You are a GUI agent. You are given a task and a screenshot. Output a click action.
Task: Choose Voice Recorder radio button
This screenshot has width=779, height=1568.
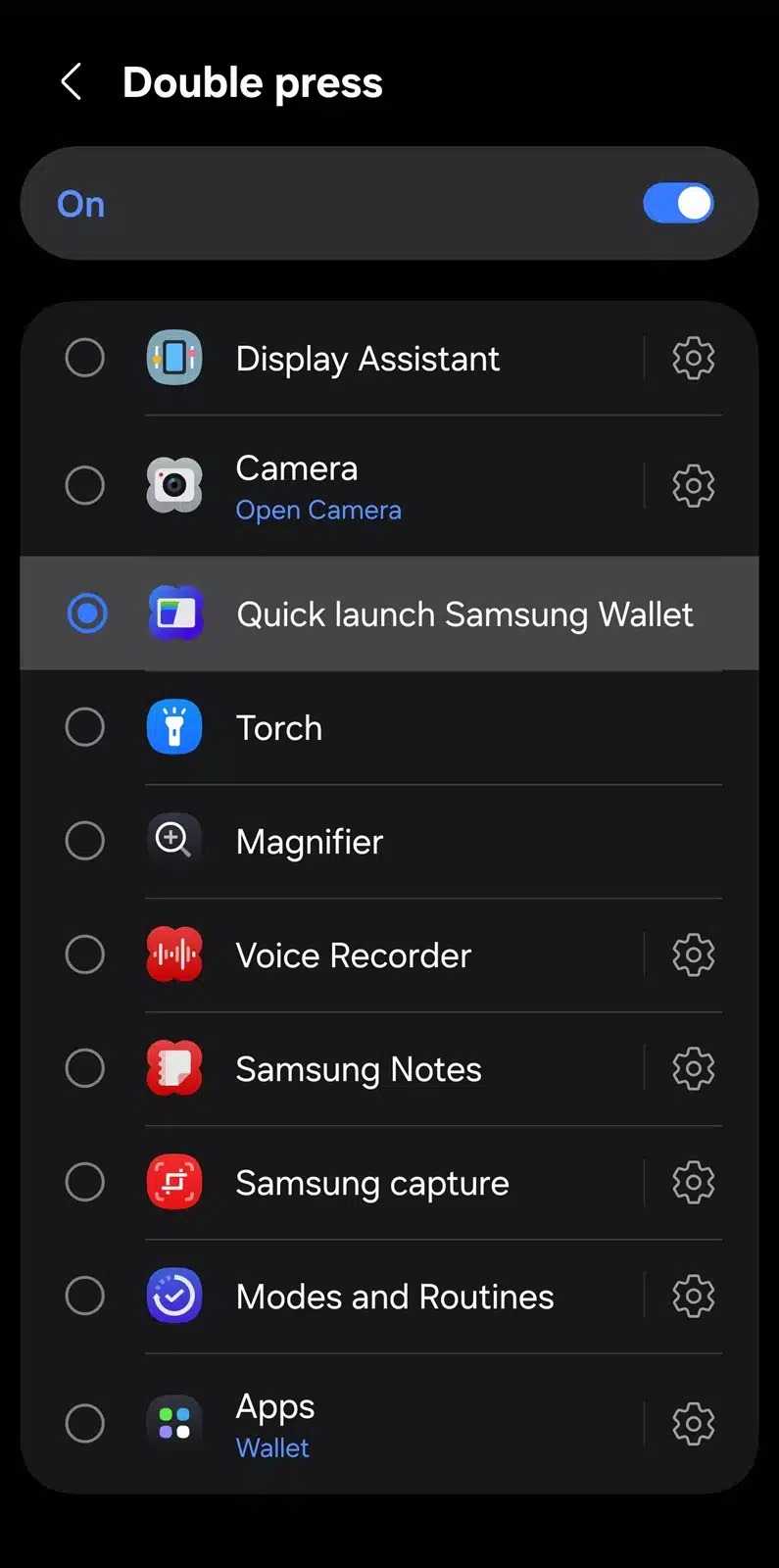point(85,955)
